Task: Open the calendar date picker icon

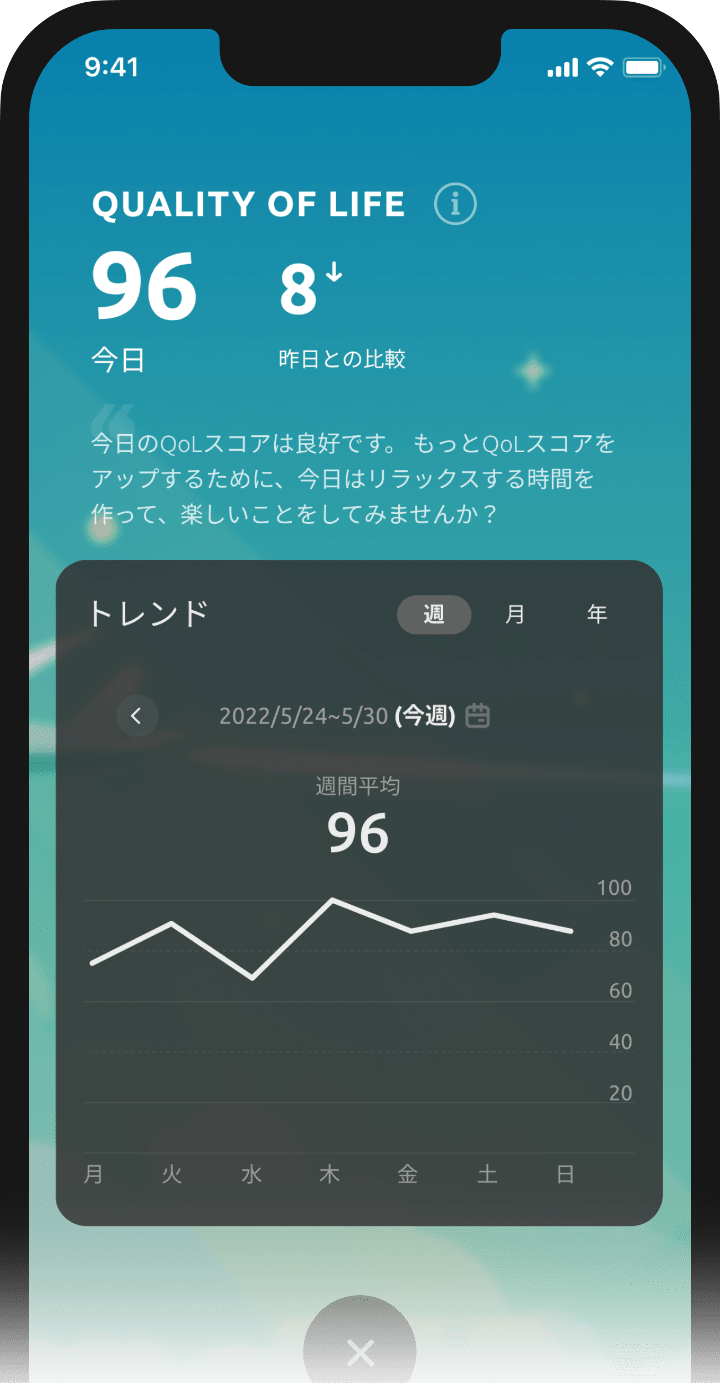Action: 479,716
